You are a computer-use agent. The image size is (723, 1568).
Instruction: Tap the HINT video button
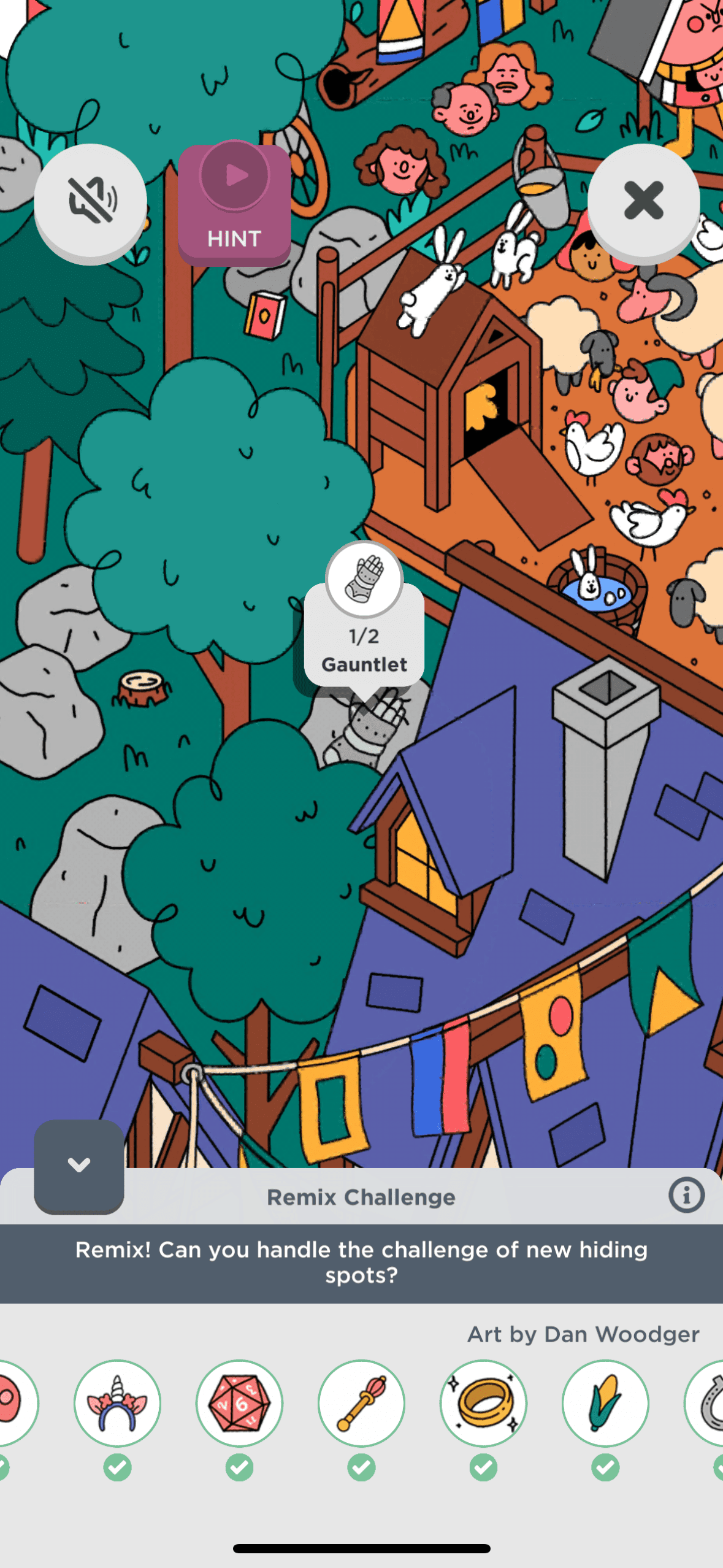click(234, 203)
